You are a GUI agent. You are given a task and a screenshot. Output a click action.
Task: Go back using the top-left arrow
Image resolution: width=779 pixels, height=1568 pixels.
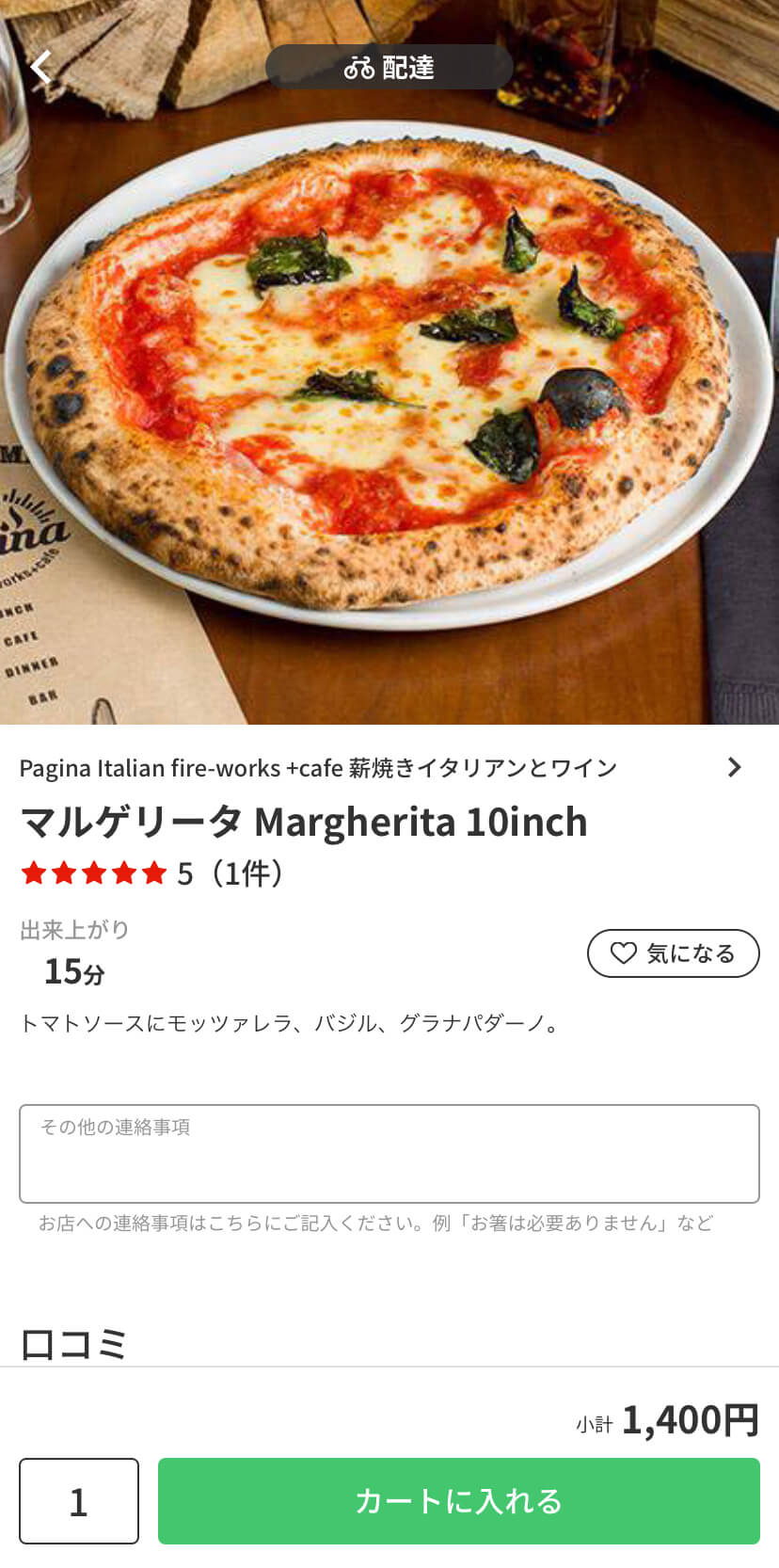[40, 68]
